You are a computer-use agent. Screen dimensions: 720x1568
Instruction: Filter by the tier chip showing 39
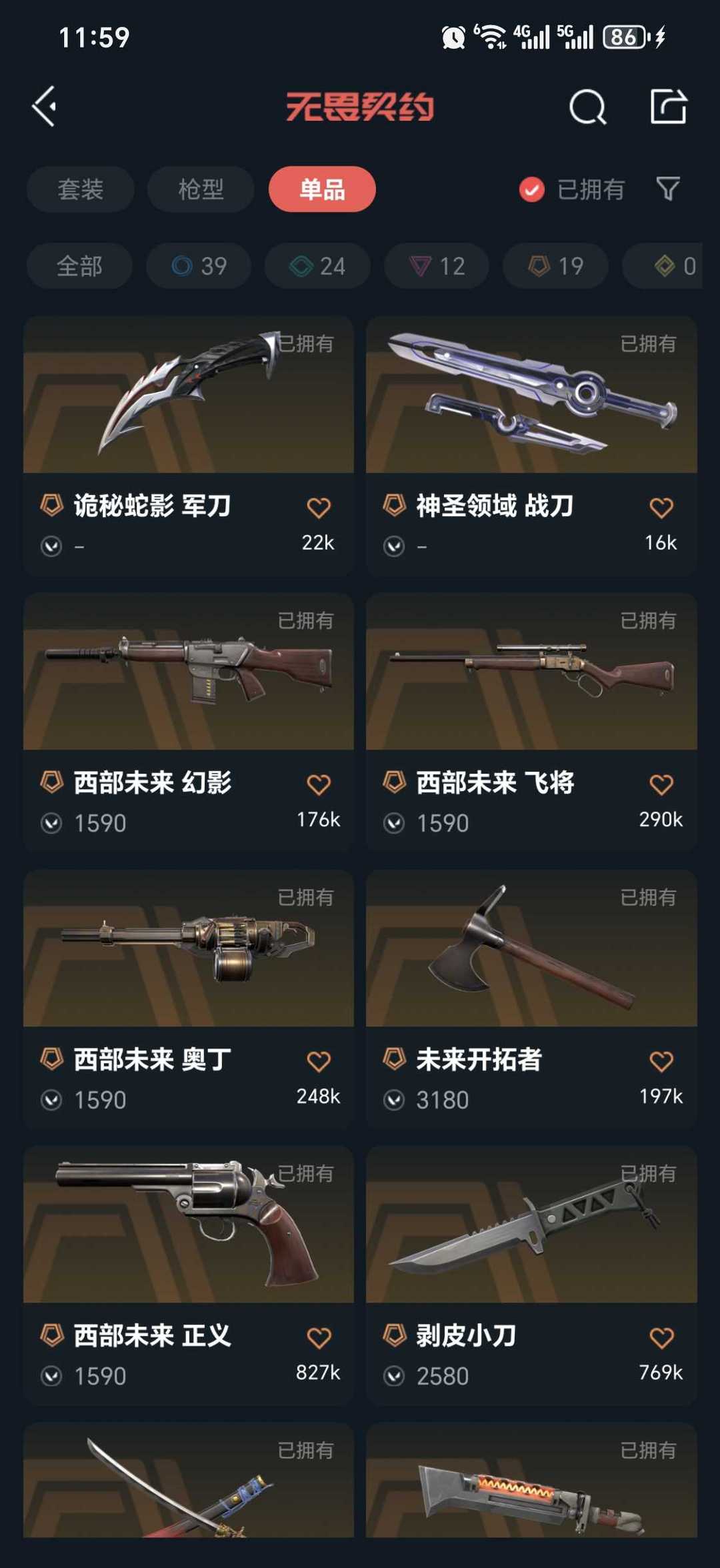[199, 266]
